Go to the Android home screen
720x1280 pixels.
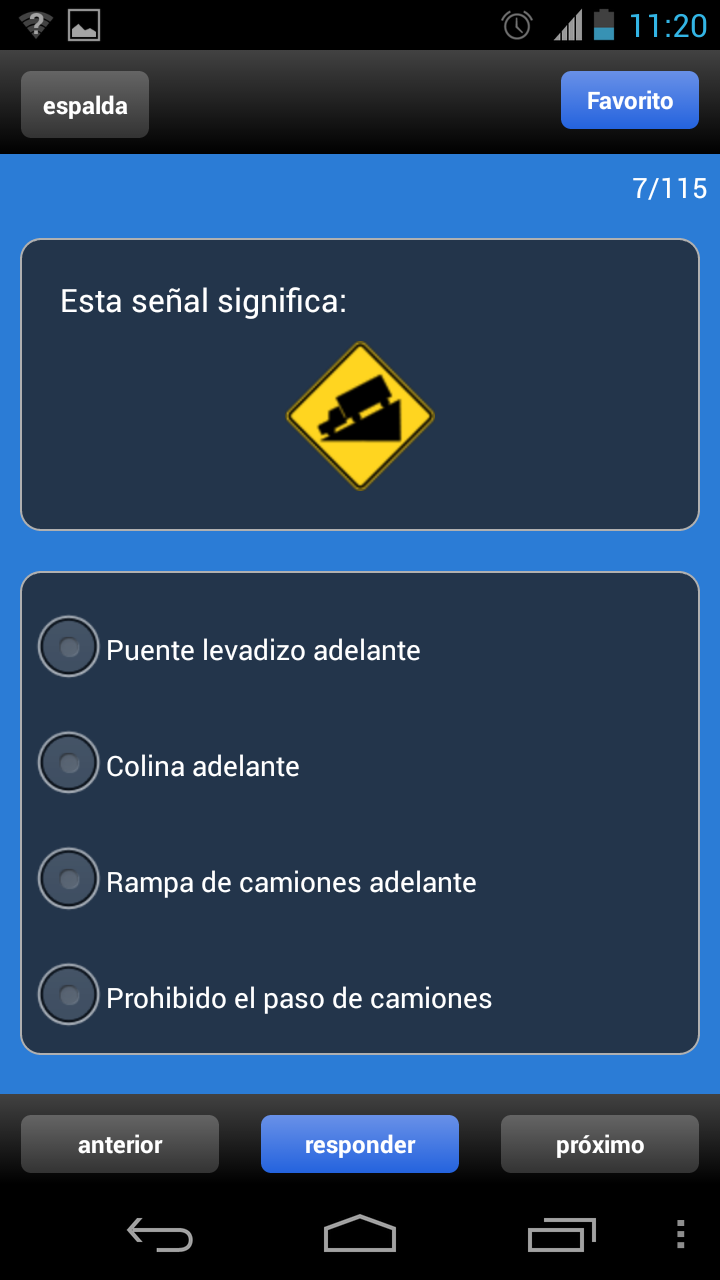click(360, 1234)
